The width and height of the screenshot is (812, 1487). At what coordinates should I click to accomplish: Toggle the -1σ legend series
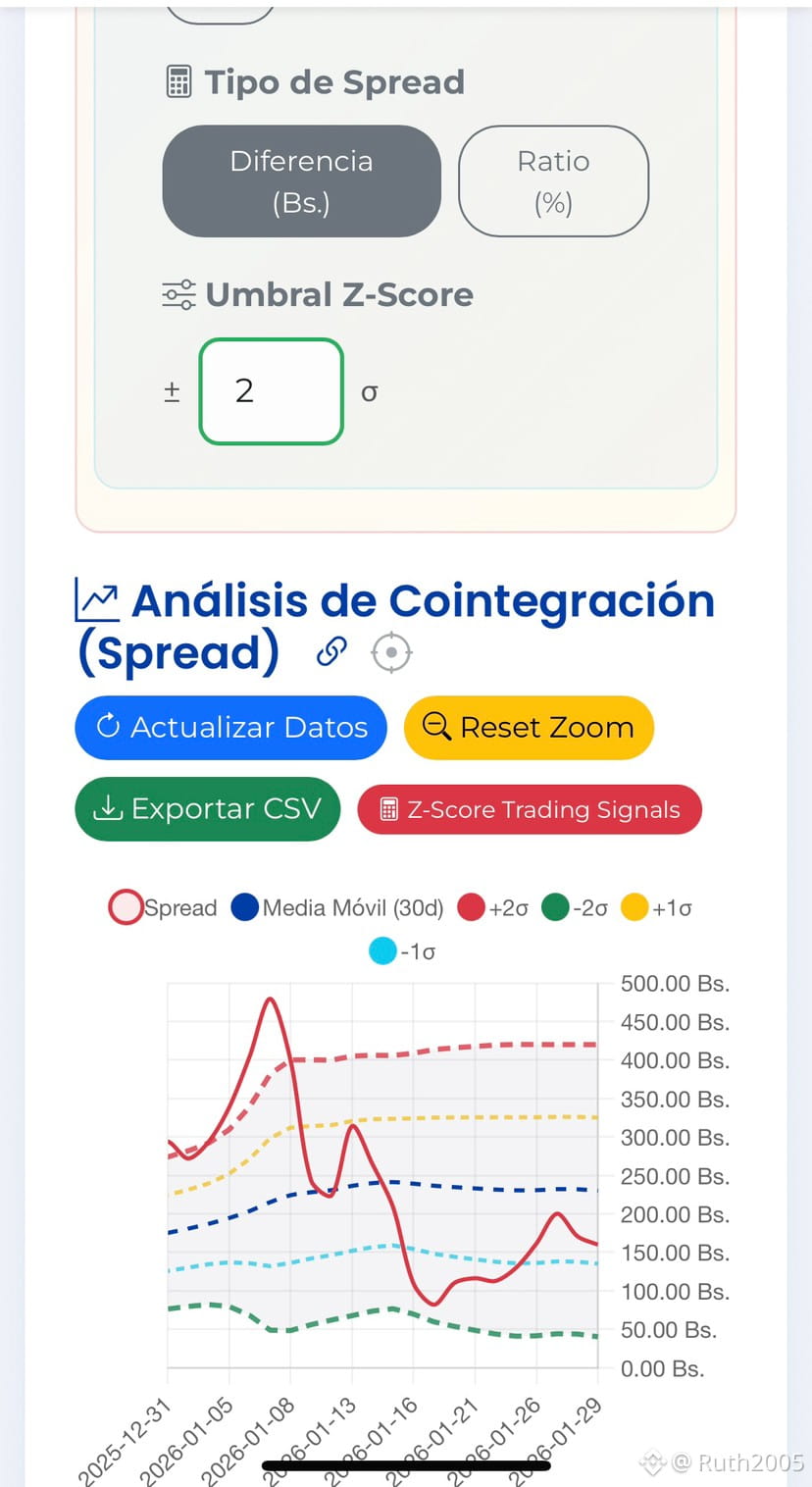point(402,951)
